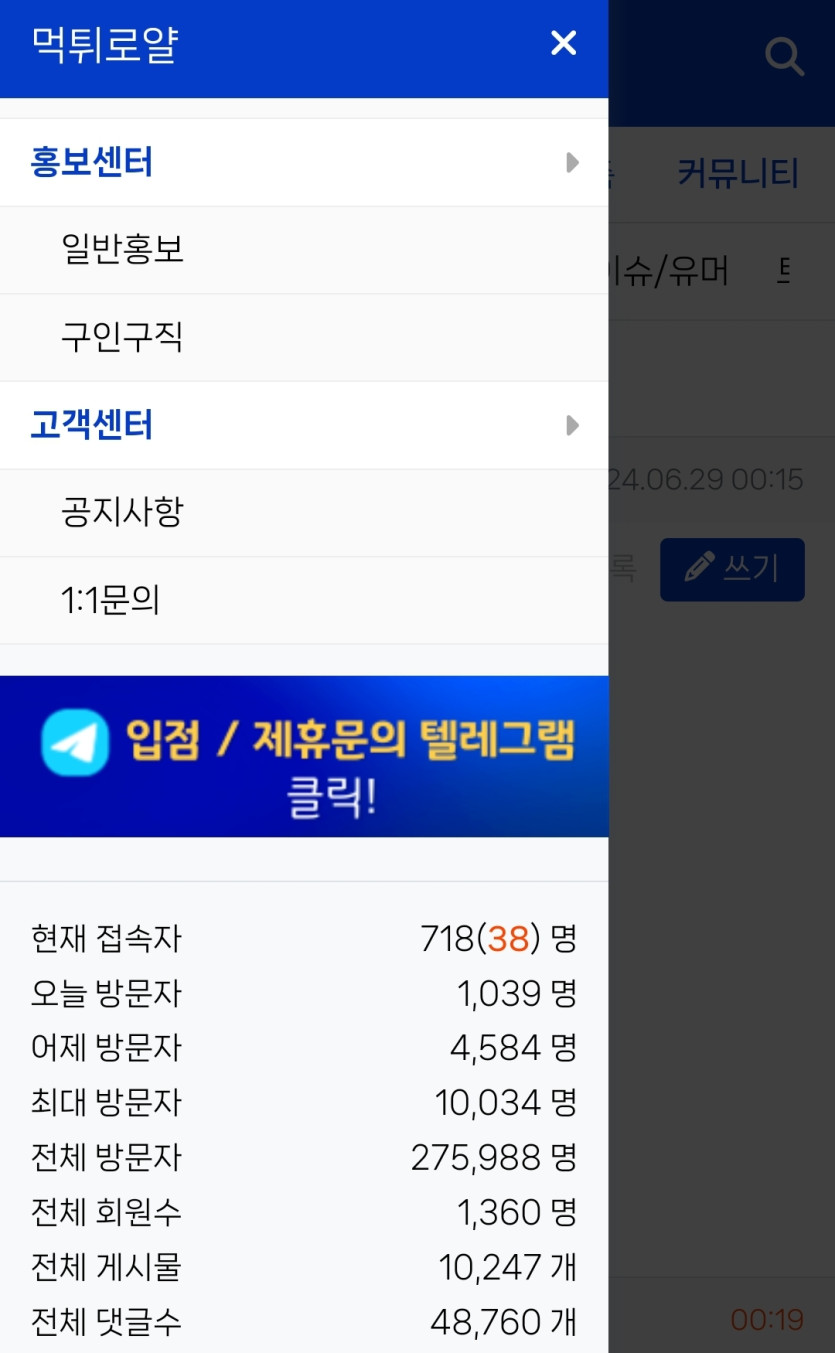This screenshot has width=835, height=1353.
Task: Select the 이슈/유머 category tab
Action: point(670,271)
